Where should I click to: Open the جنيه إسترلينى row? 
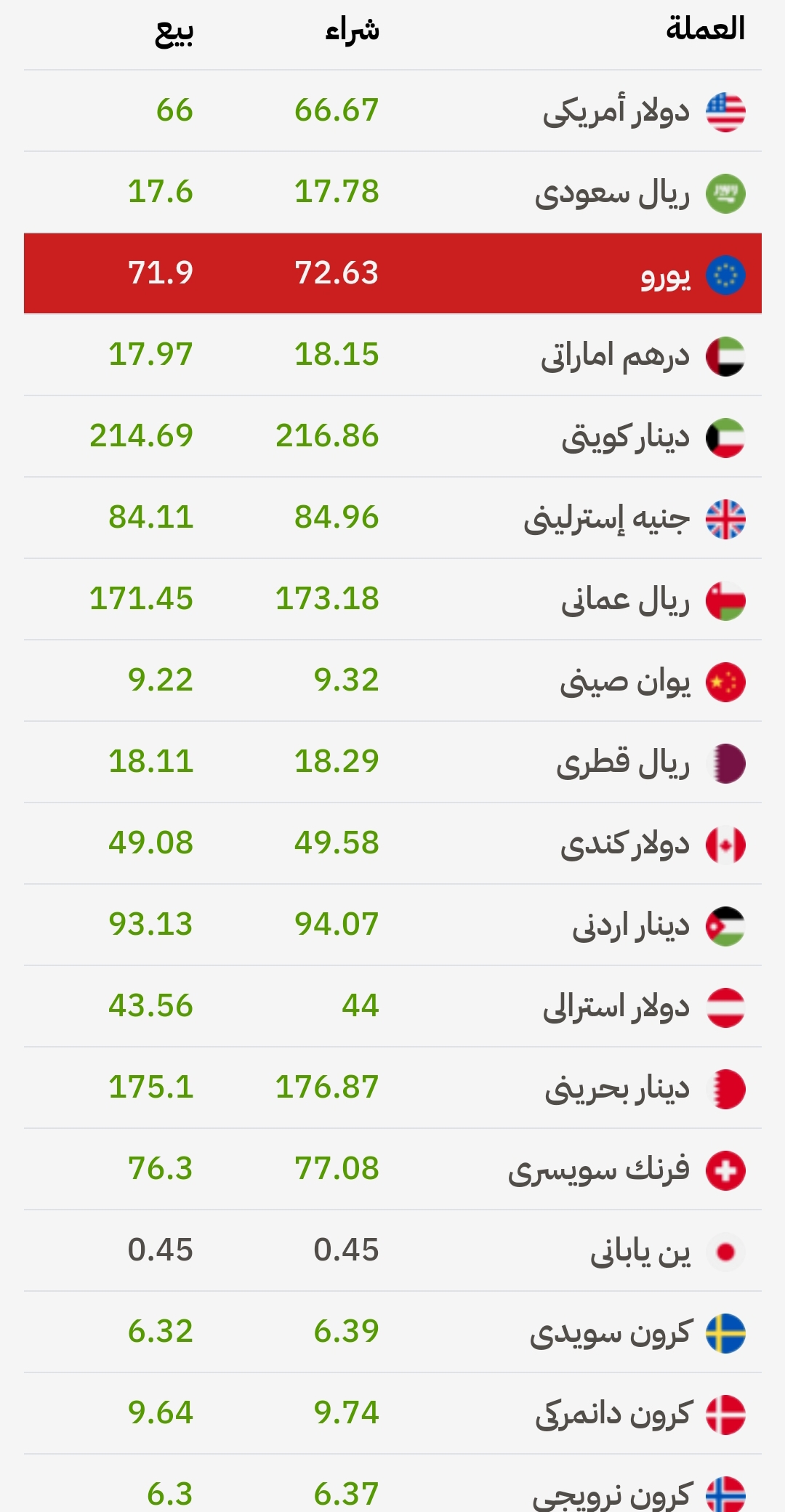[392, 518]
